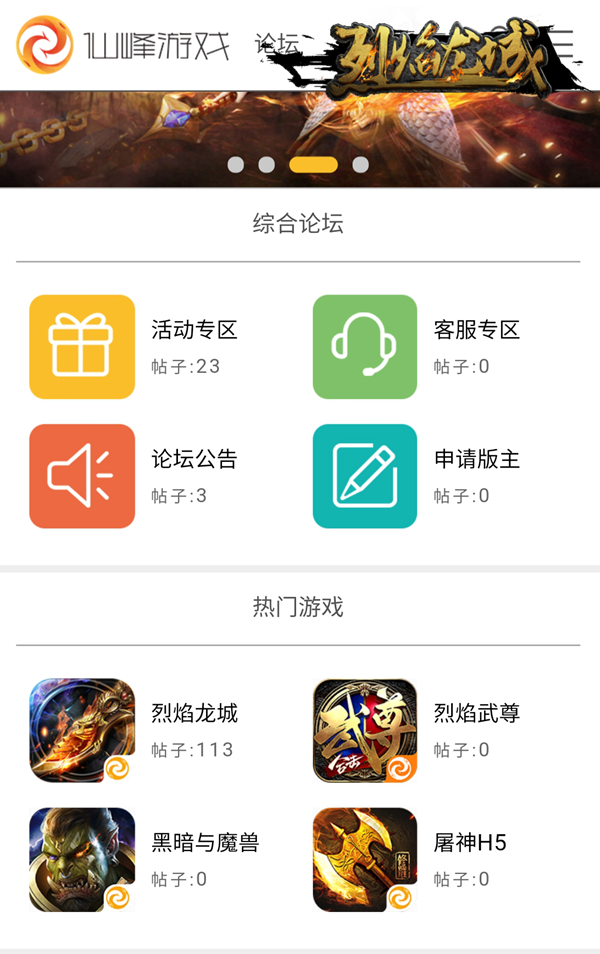
Task: Enter the 烈焰武尊 game forum
Action: [x=365, y=730]
